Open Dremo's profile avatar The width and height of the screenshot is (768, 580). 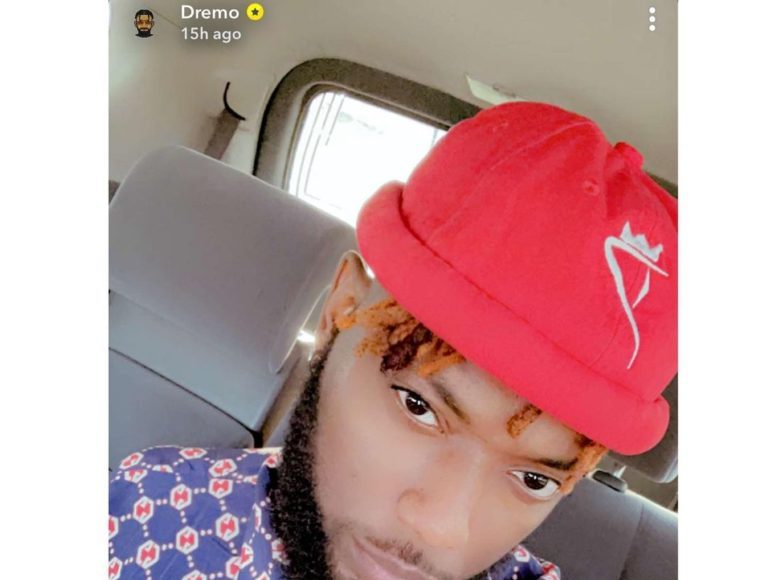[x=145, y=23]
